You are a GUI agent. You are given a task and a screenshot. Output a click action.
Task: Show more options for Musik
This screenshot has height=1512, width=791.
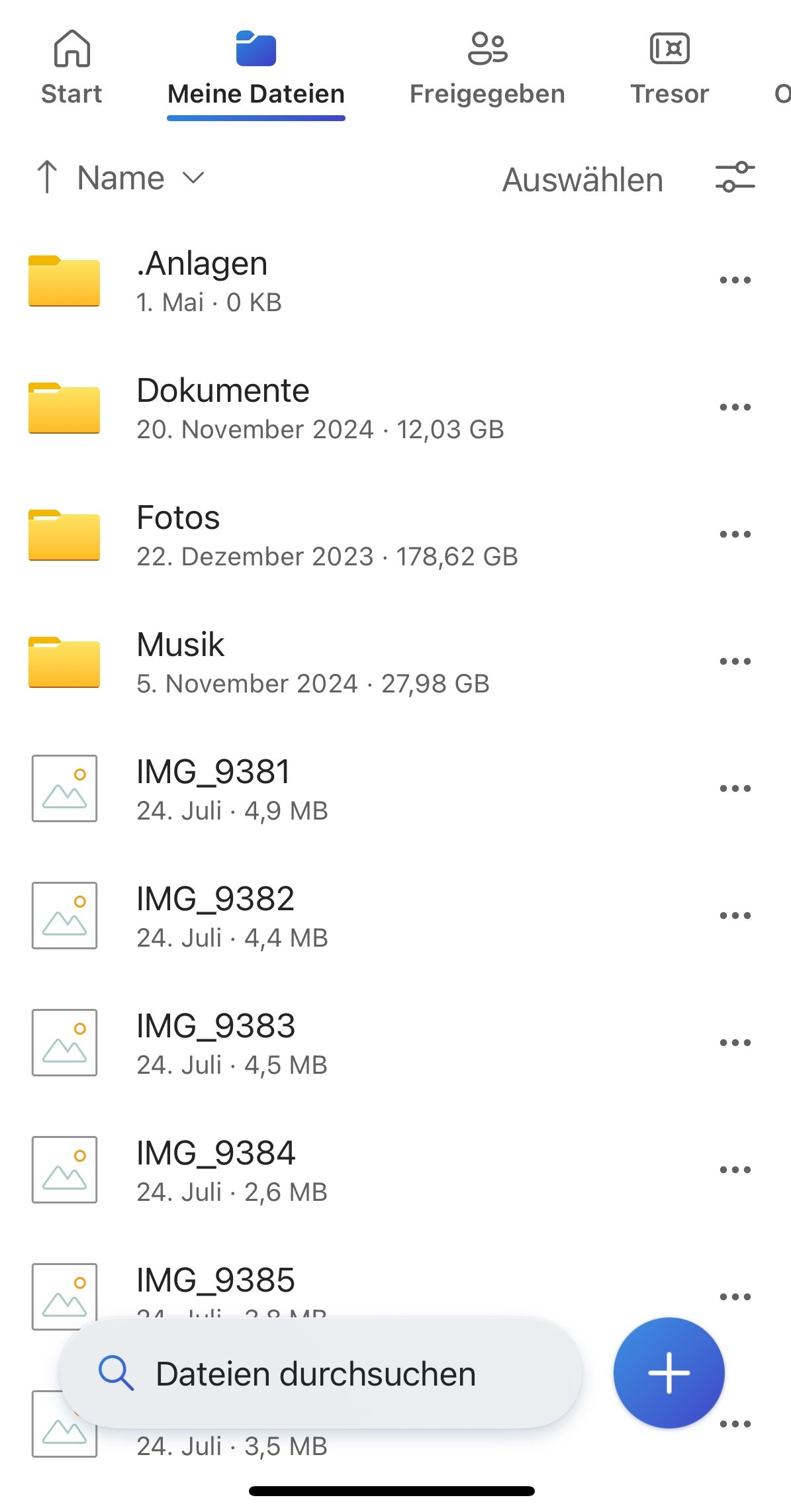(735, 662)
